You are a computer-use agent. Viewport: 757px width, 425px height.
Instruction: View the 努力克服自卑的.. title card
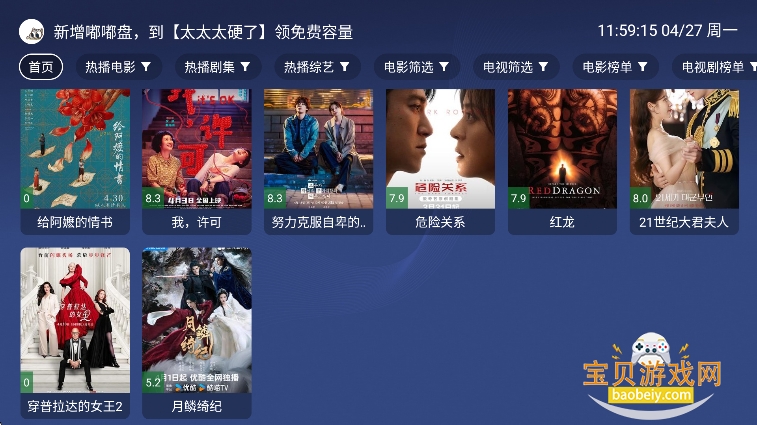[318, 160]
